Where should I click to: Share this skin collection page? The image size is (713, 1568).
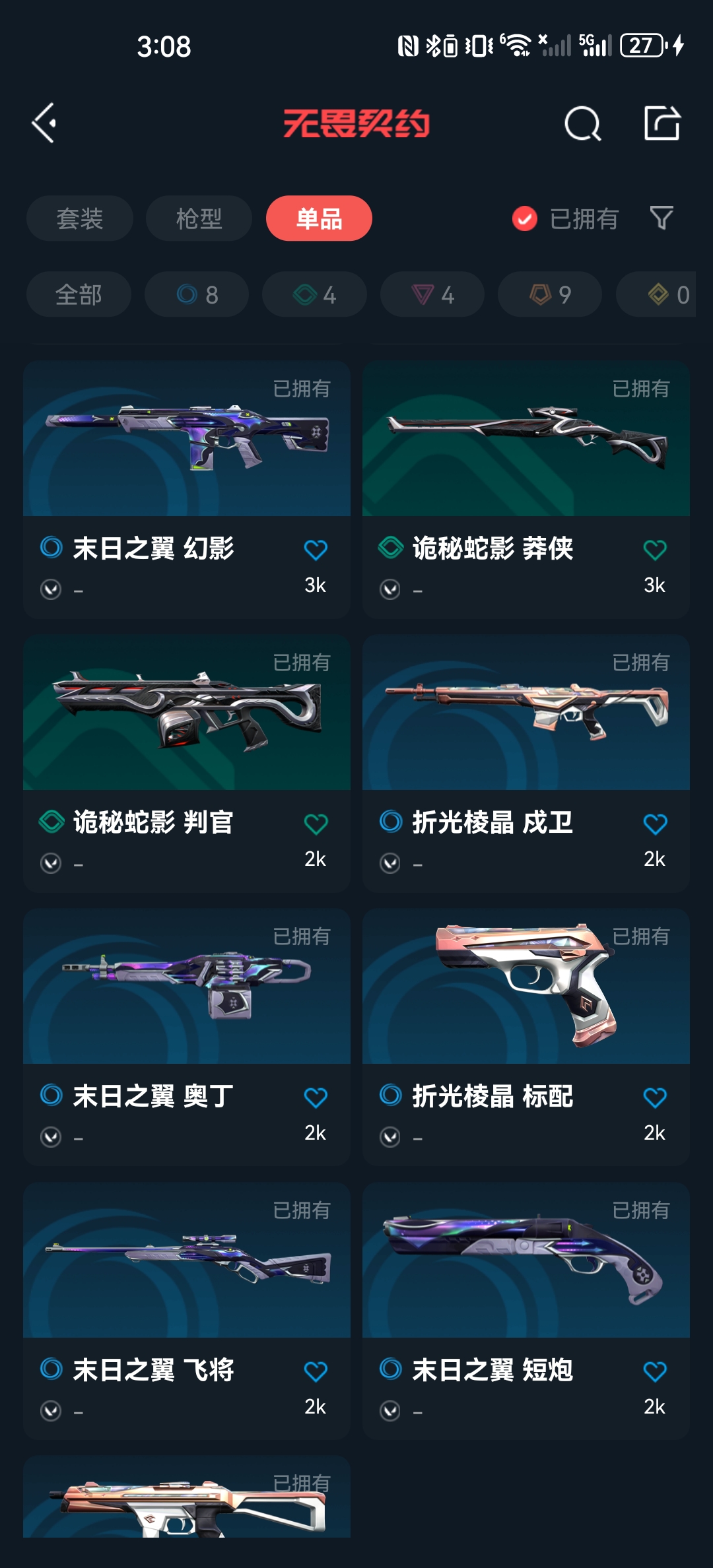662,123
